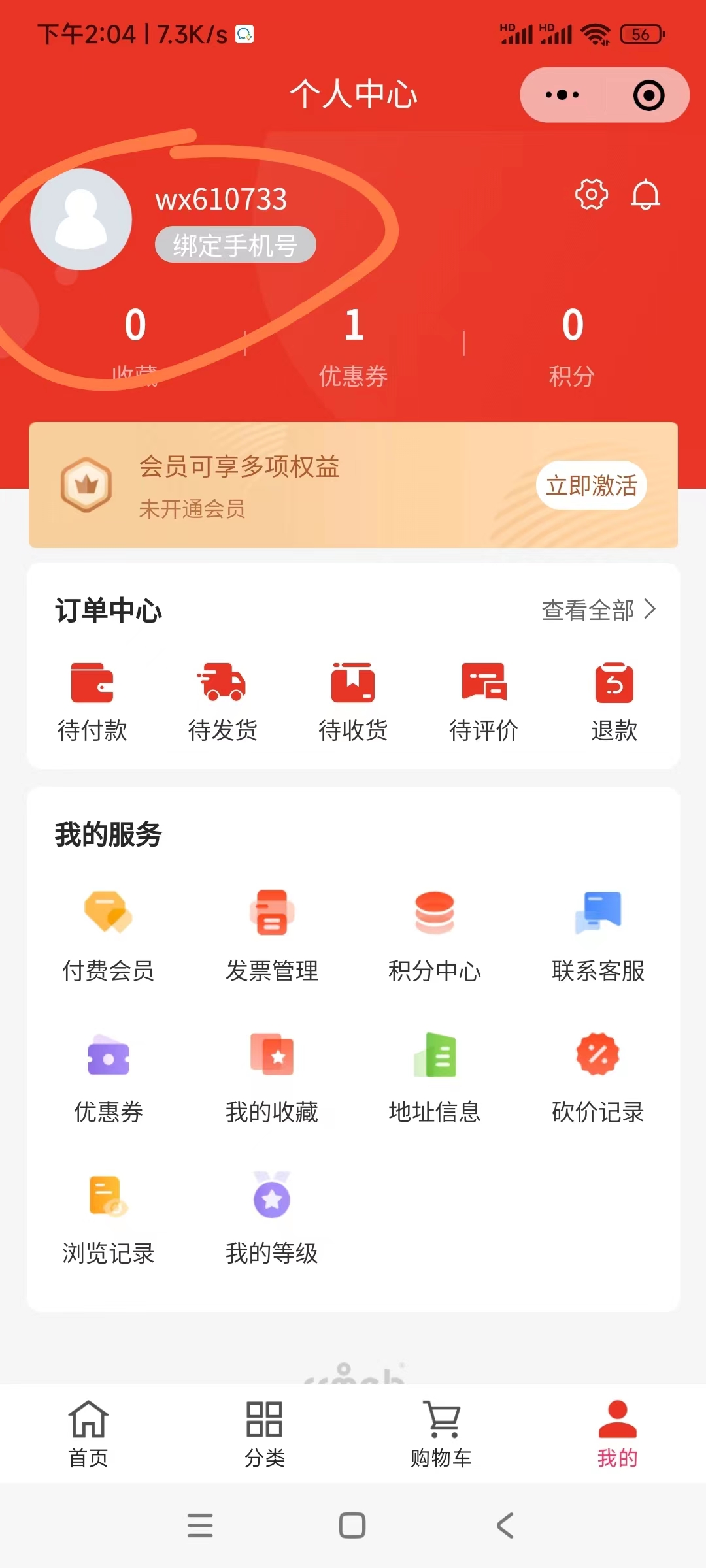706x1568 pixels.
Task: Check 待收货 orders
Action: [353, 701]
